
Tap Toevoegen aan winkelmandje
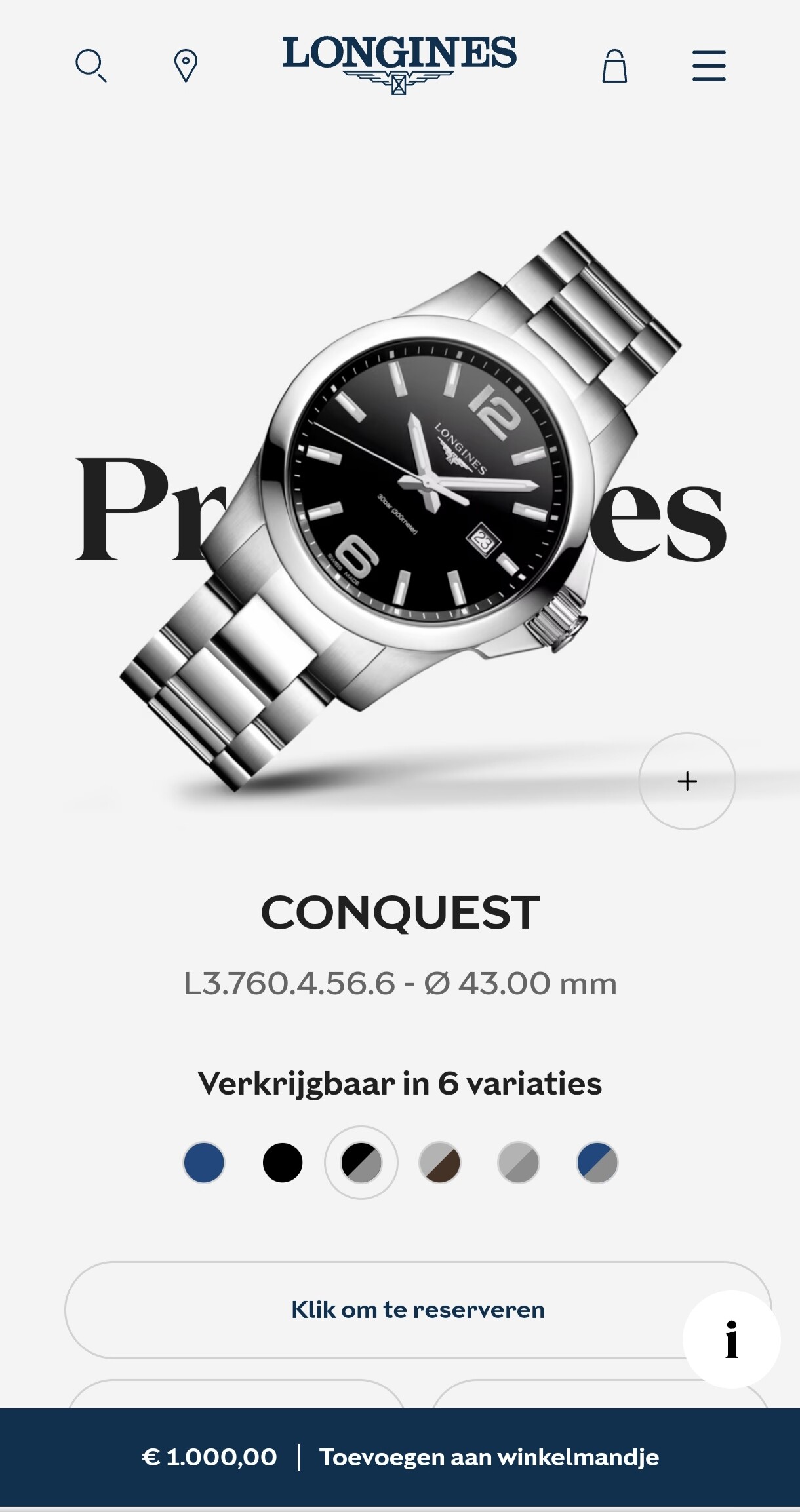(x=489, y=1457)
